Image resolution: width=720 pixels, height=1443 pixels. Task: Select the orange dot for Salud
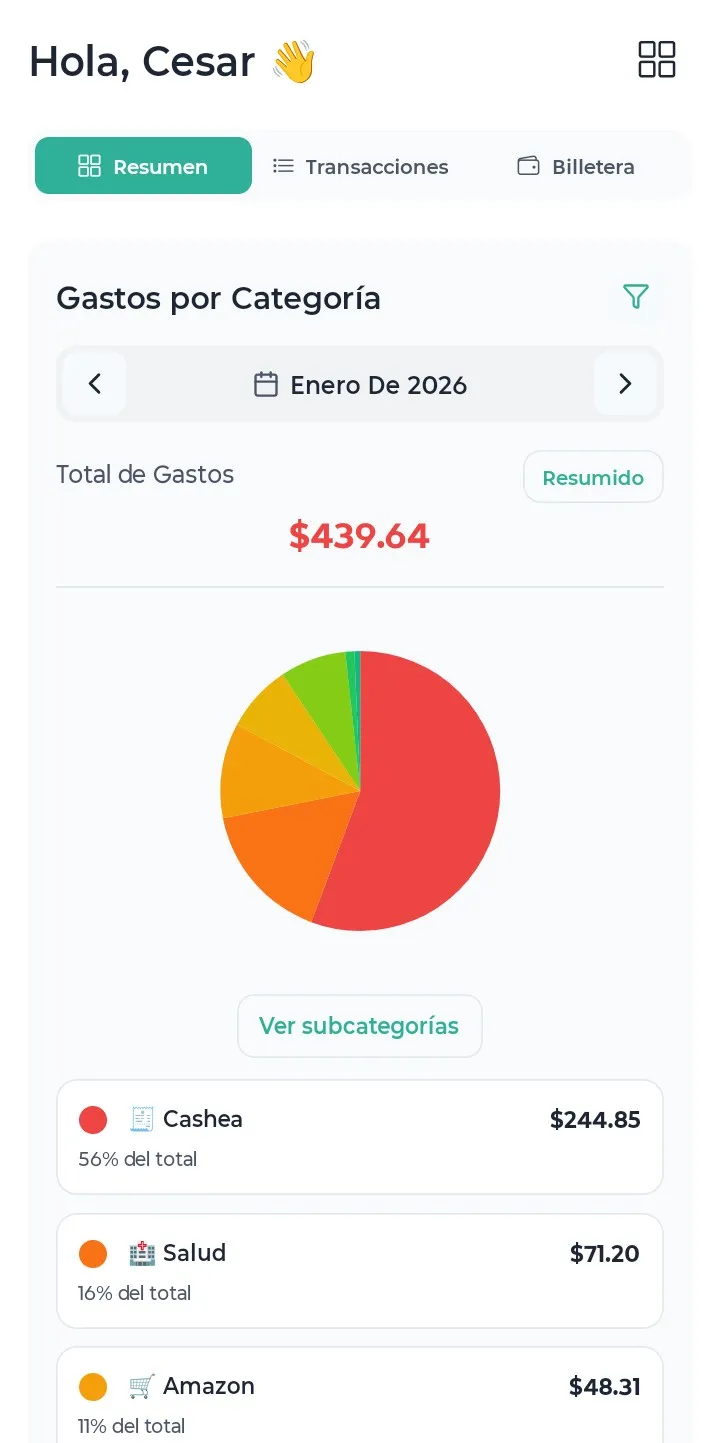(x=92, y=1253)
